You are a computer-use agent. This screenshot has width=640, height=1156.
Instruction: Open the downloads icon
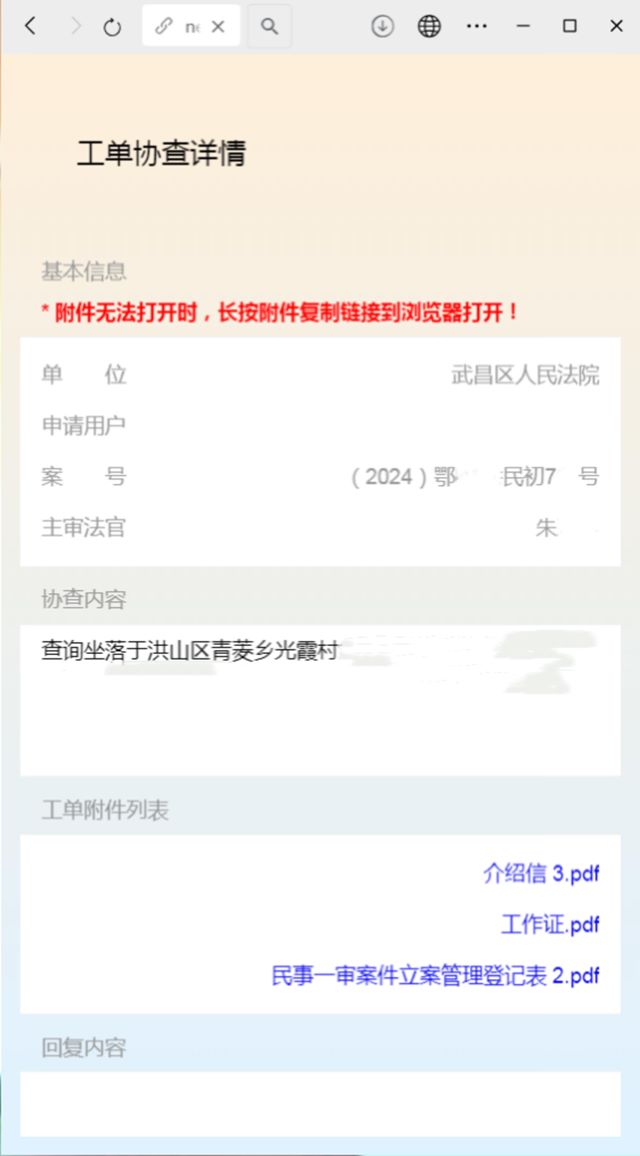pyautogui.click(x=382, y=27)
